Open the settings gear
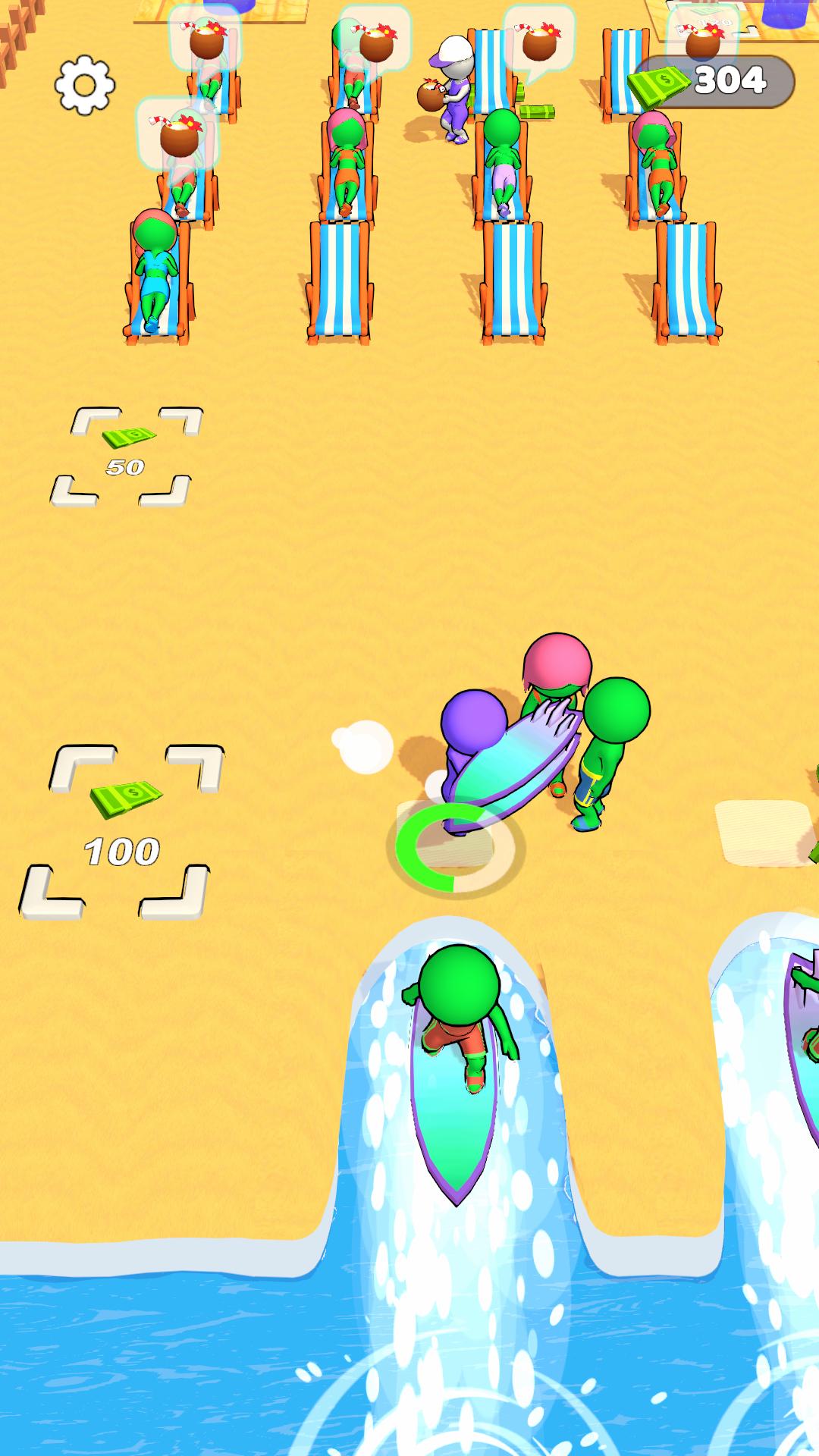Screen dimensions: 819x1456 85,85
